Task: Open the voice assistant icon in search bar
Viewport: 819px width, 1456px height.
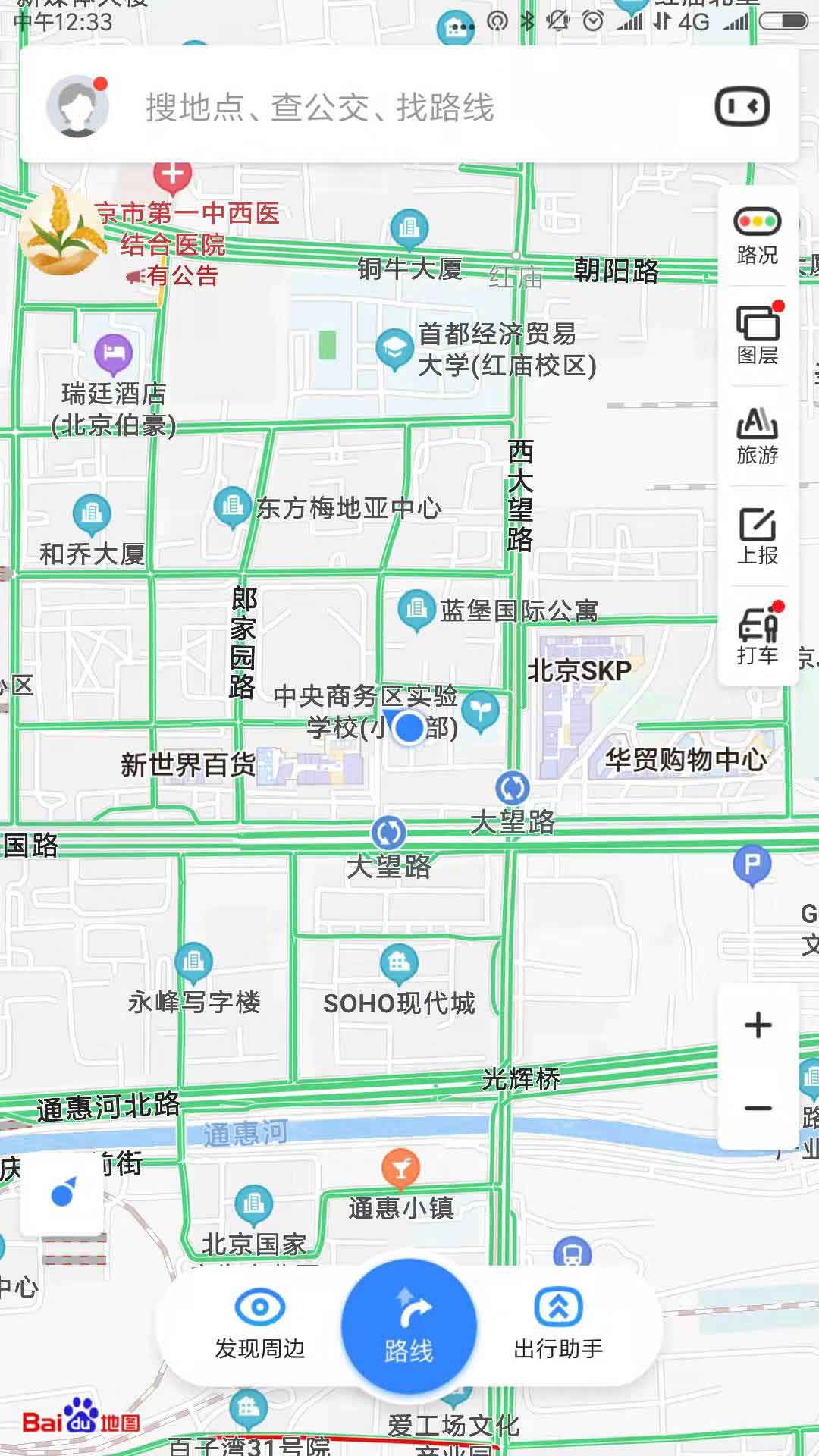Action: coord(742,107)
